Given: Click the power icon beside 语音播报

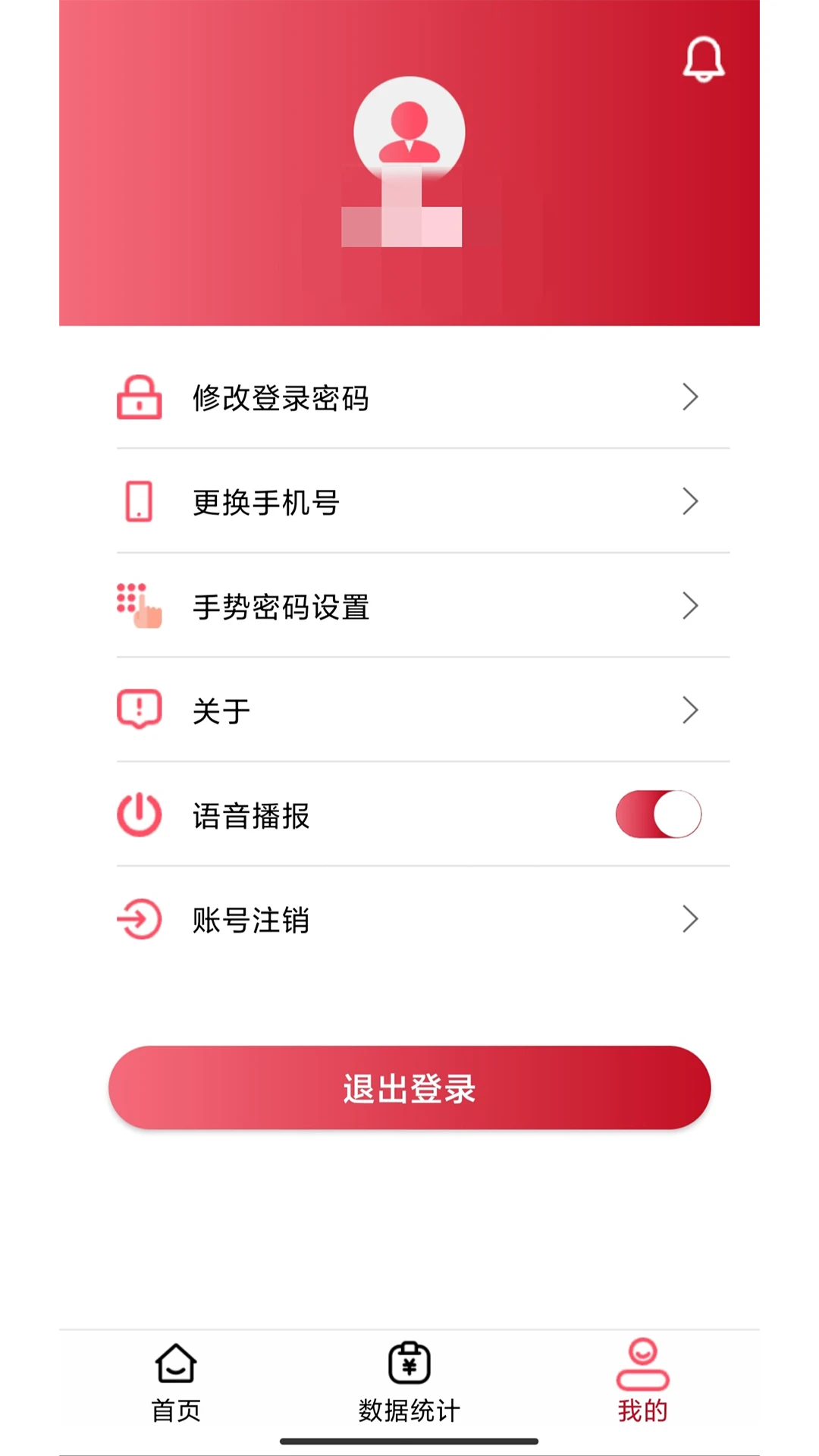Looking at the screenshot, I should pyautogui.click(x=140, y=815).
